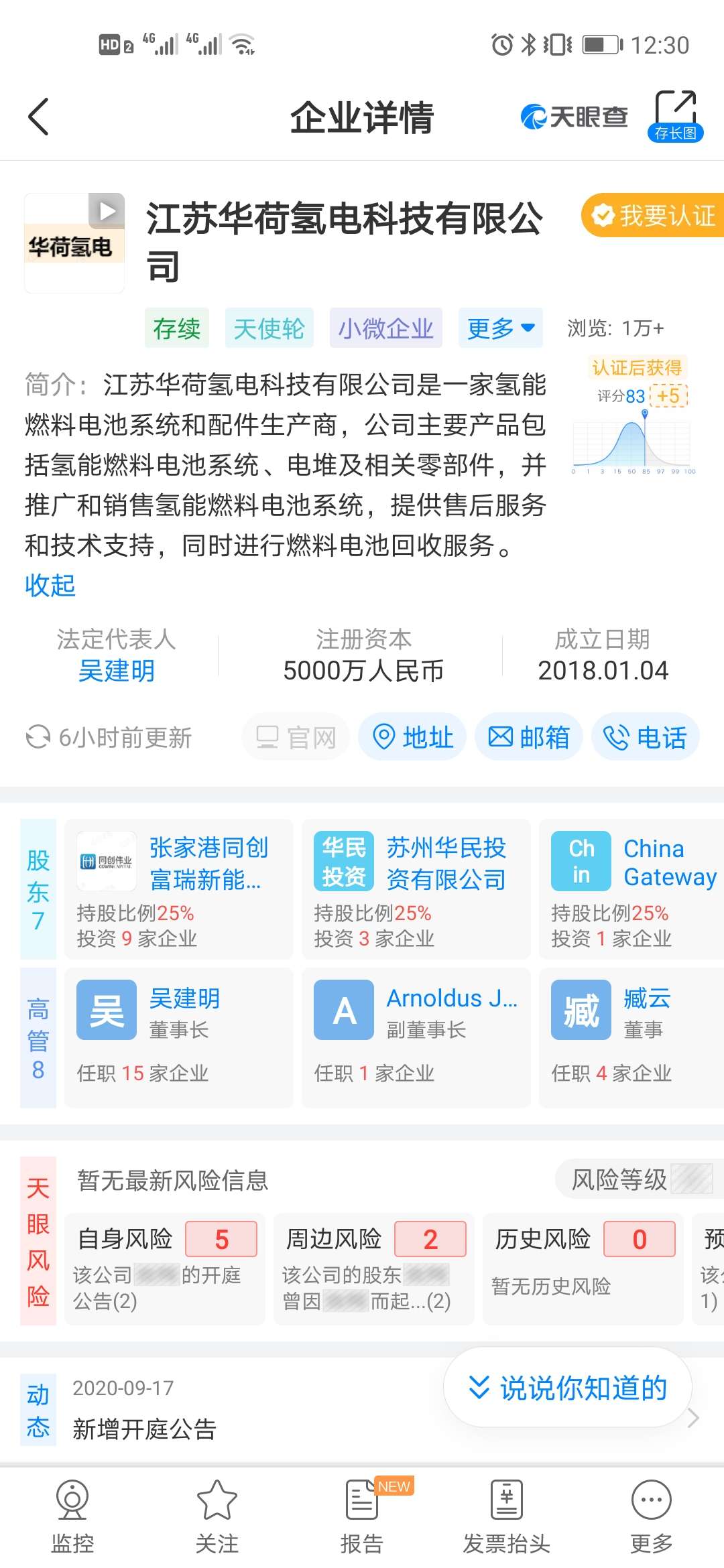
Task: Go back using the top-left arrow
Action: tap(39, 117)
